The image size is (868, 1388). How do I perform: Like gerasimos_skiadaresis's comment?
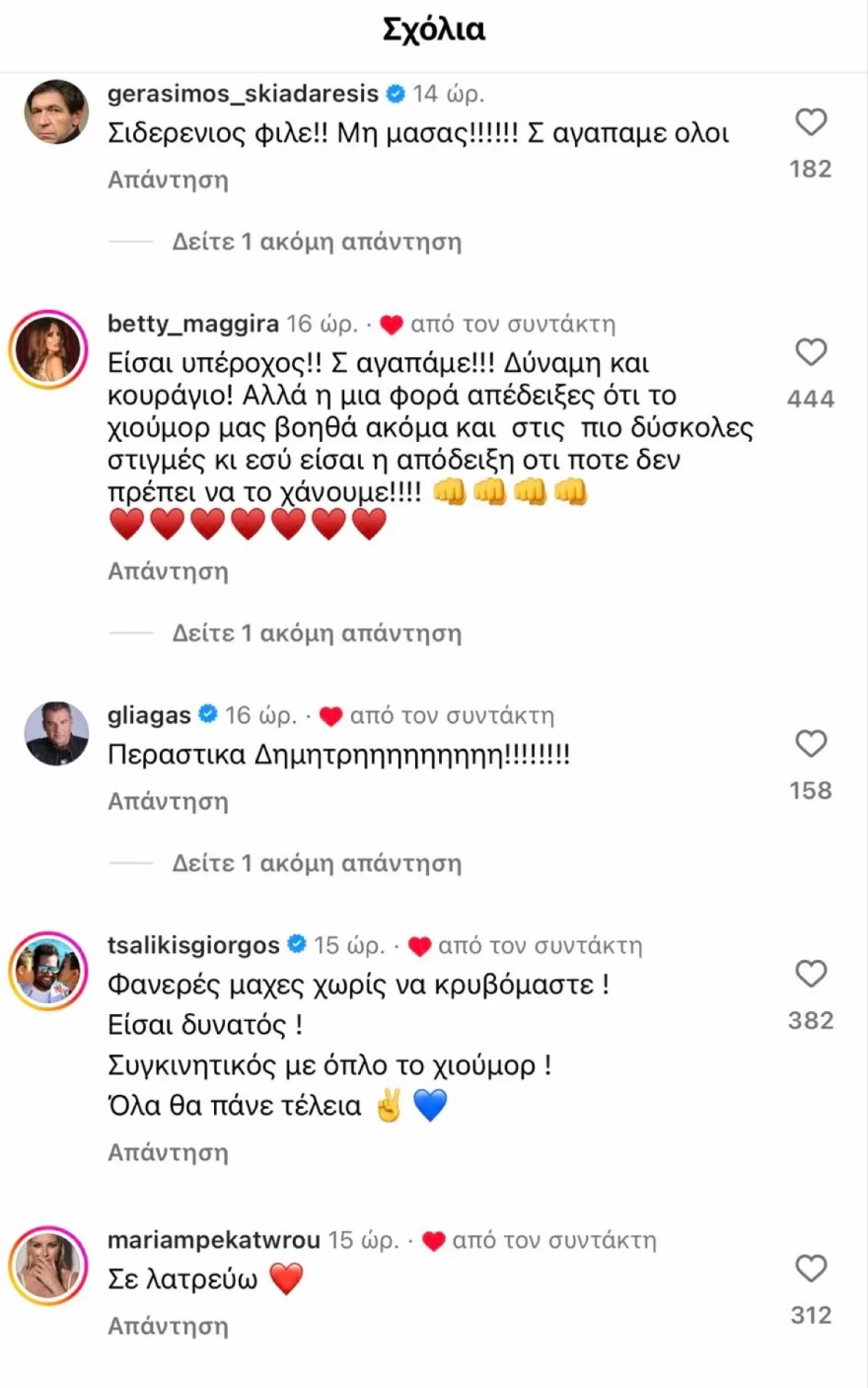(811, 123)
